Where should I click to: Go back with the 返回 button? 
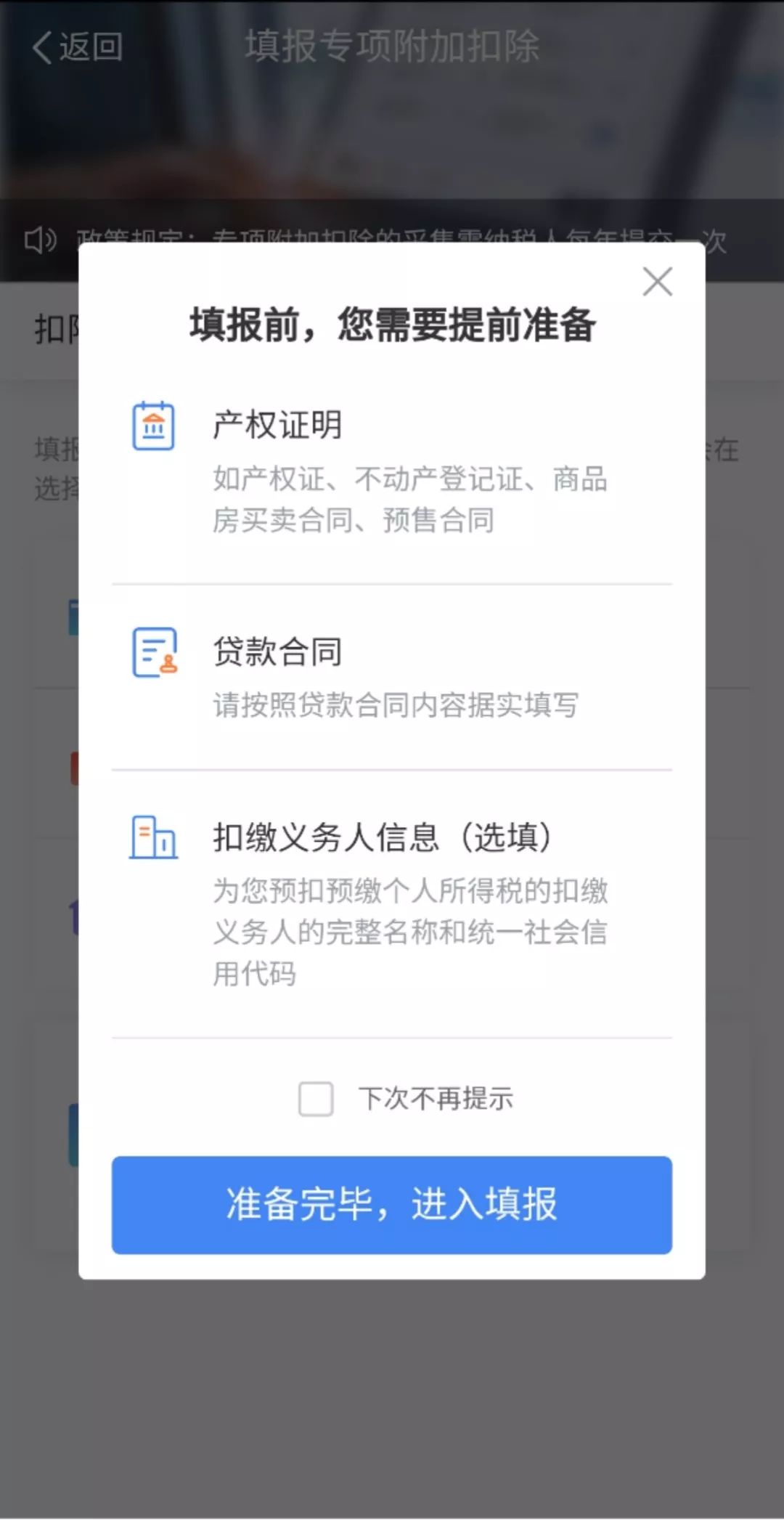[77, 48]
